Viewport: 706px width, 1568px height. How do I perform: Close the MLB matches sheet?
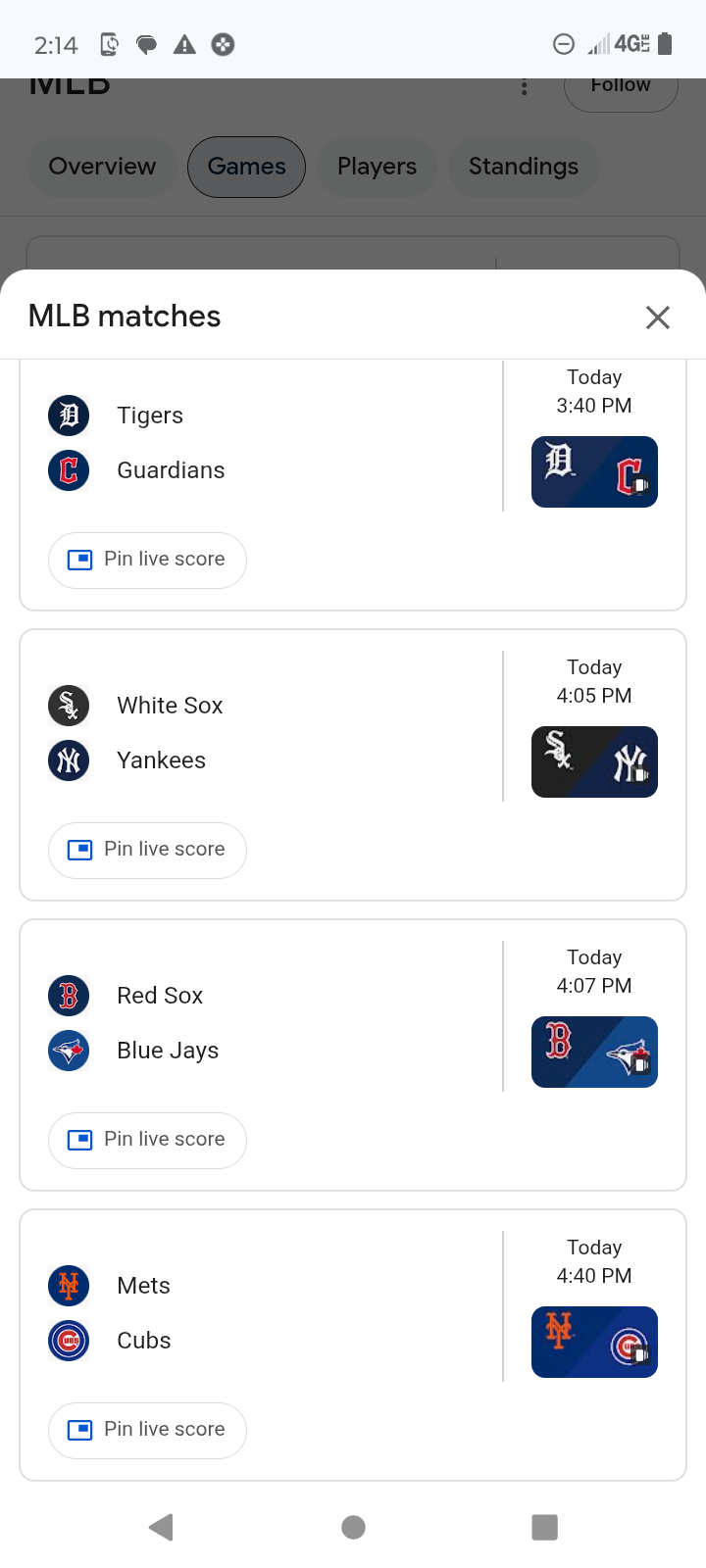657,318
